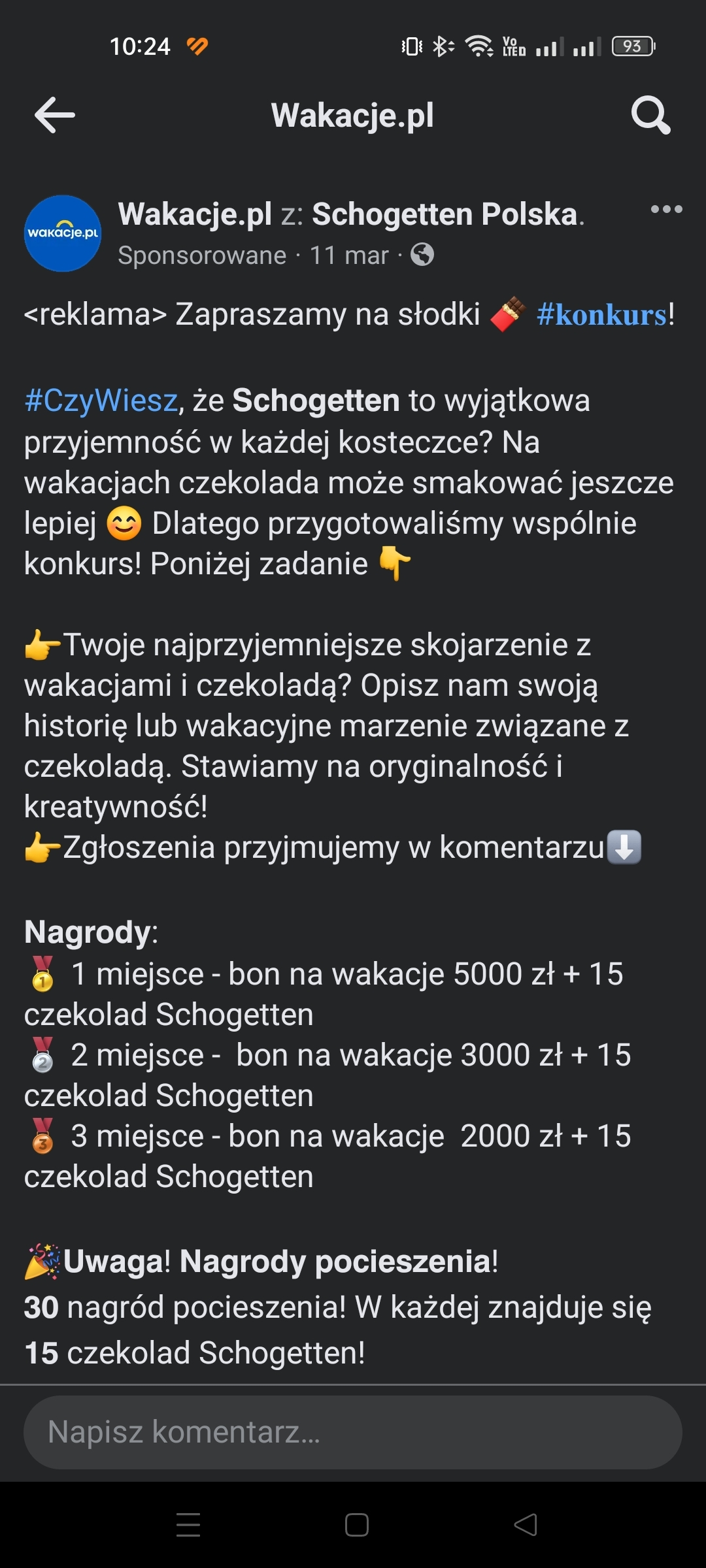The image size is (706, 1568).
Task: Open search on the Wakacje.pl page
Action: 650,116
